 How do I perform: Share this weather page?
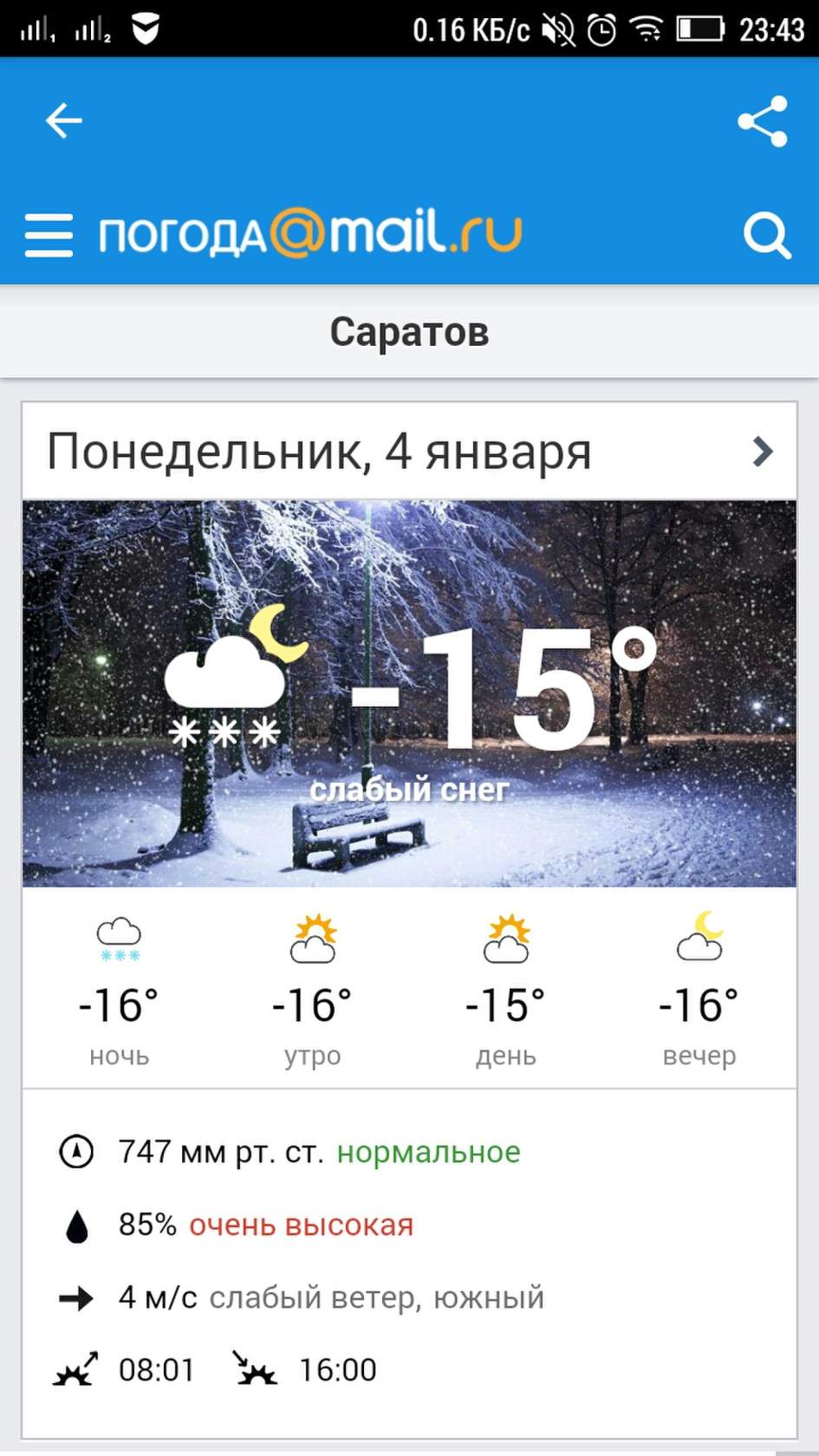point(762,121)
